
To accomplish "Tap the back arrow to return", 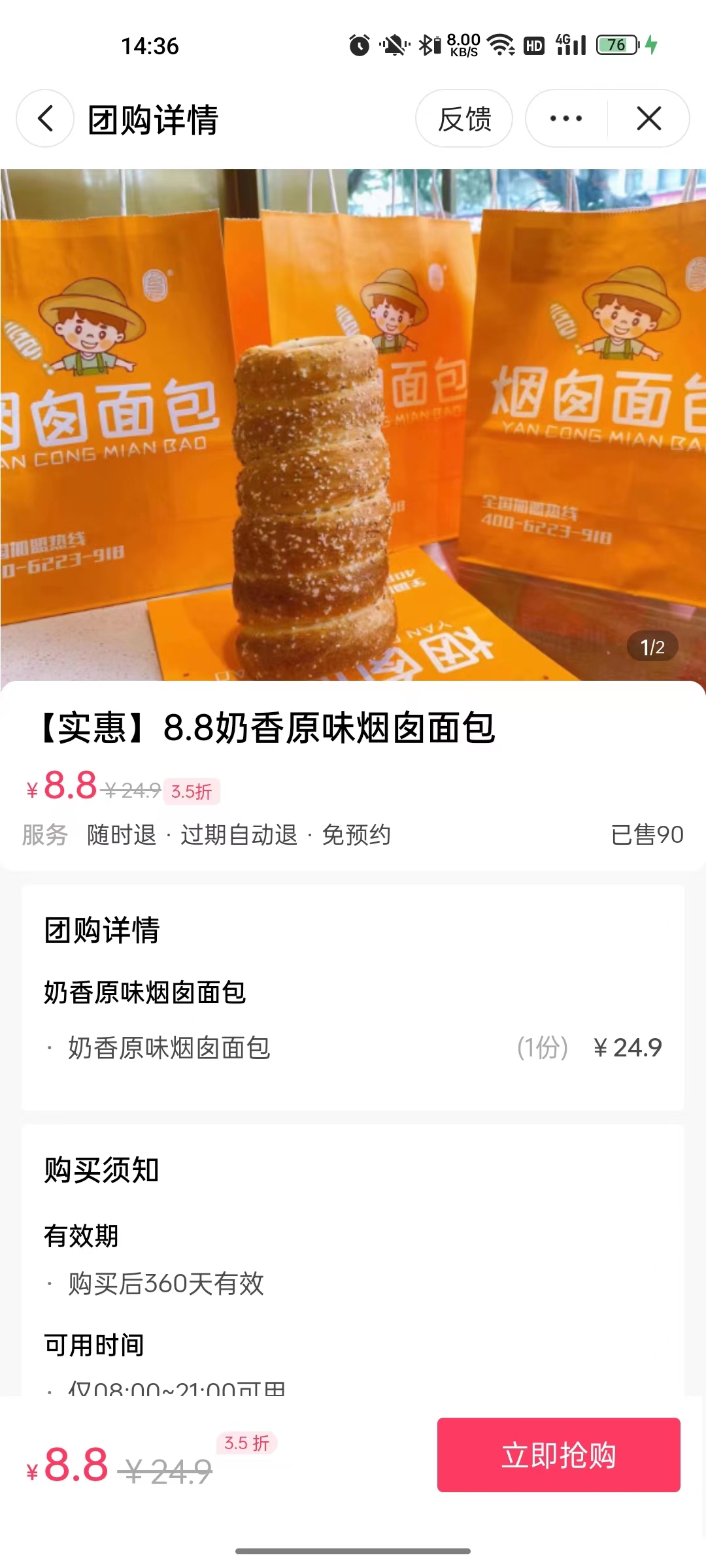I will click(x=44, y=119).
